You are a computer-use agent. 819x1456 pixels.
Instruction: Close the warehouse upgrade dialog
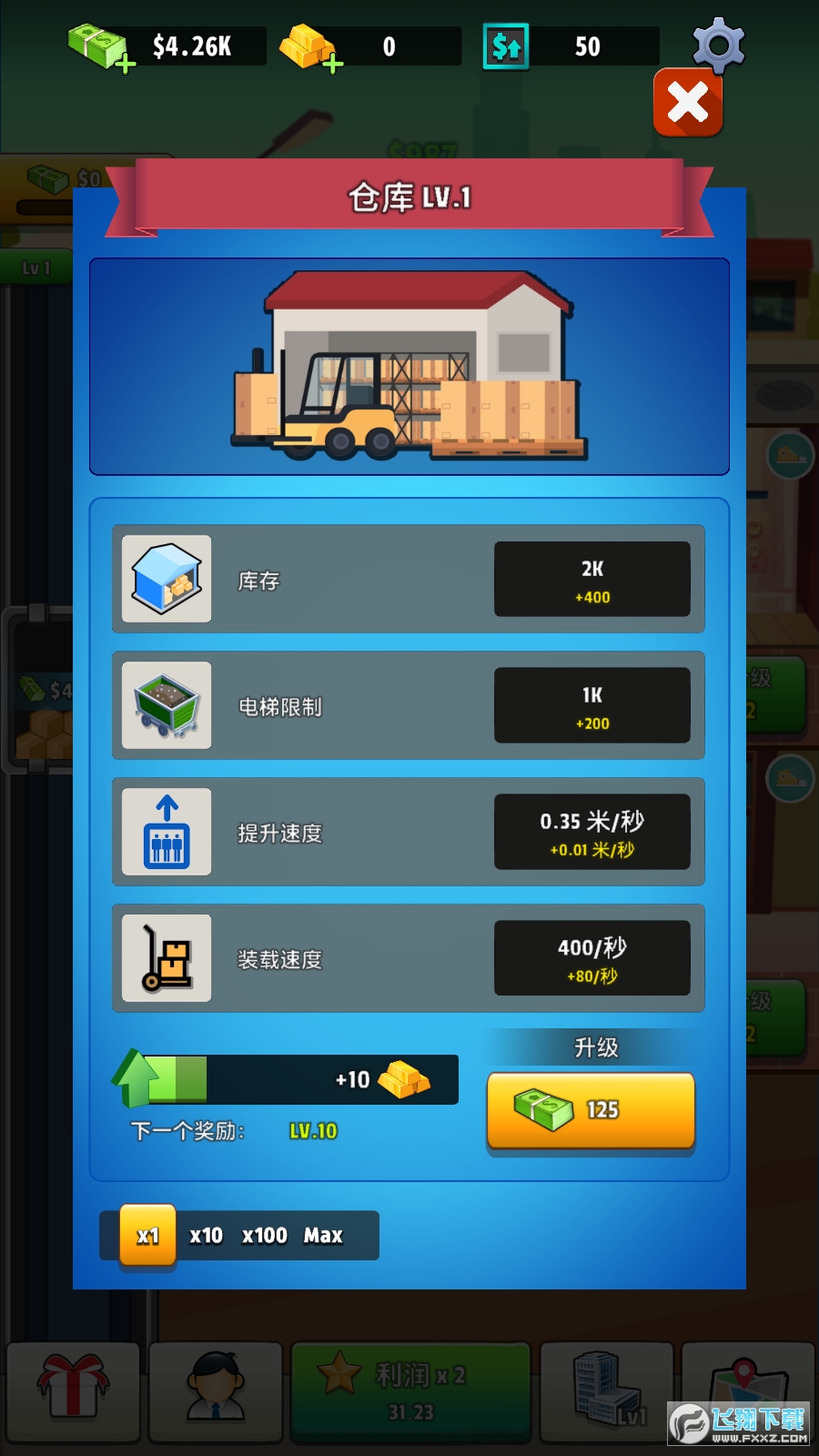688,102
